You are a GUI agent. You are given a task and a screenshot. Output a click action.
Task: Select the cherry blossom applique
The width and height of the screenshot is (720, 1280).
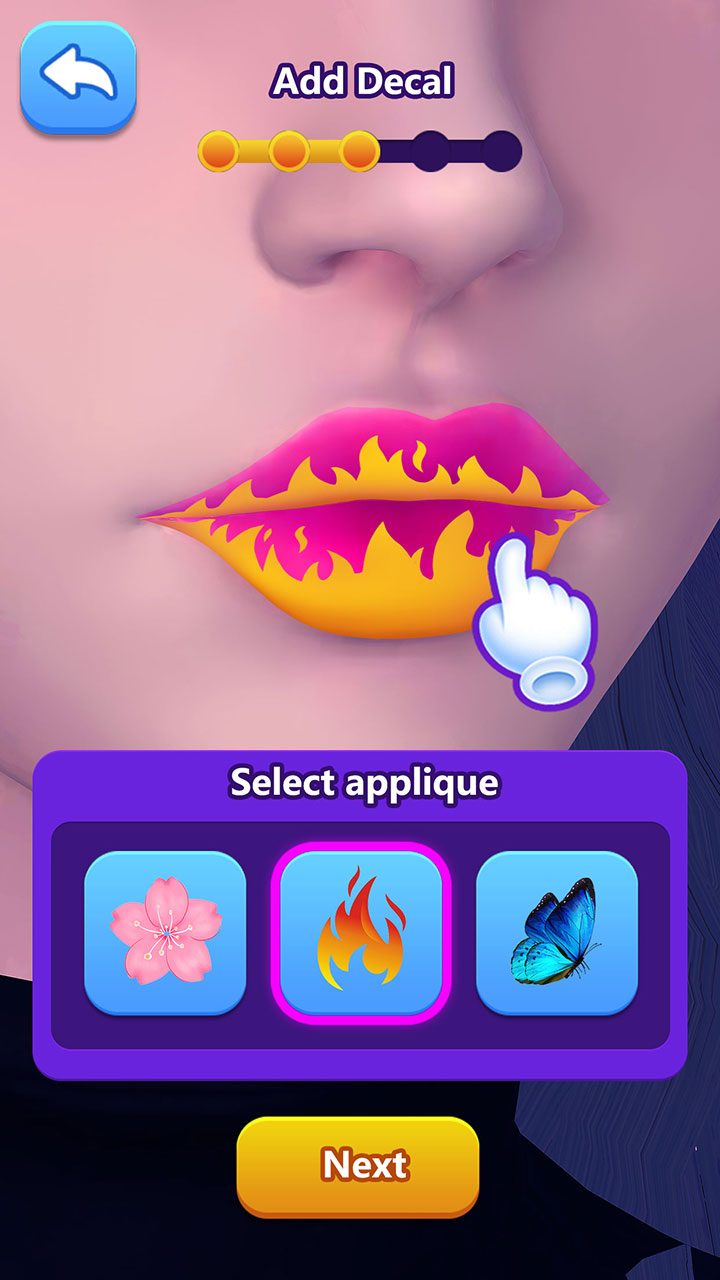tap(165, 933)
